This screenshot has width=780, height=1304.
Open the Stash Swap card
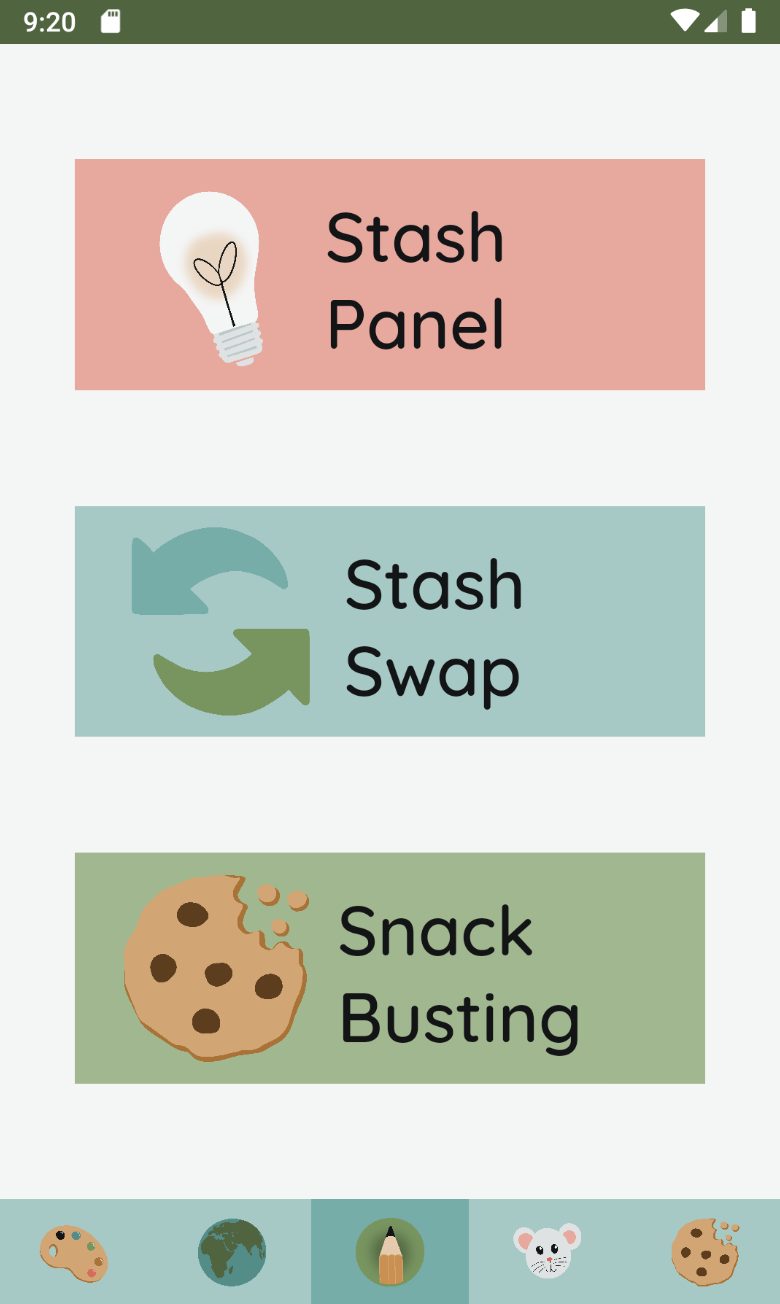tap(390, 621)
